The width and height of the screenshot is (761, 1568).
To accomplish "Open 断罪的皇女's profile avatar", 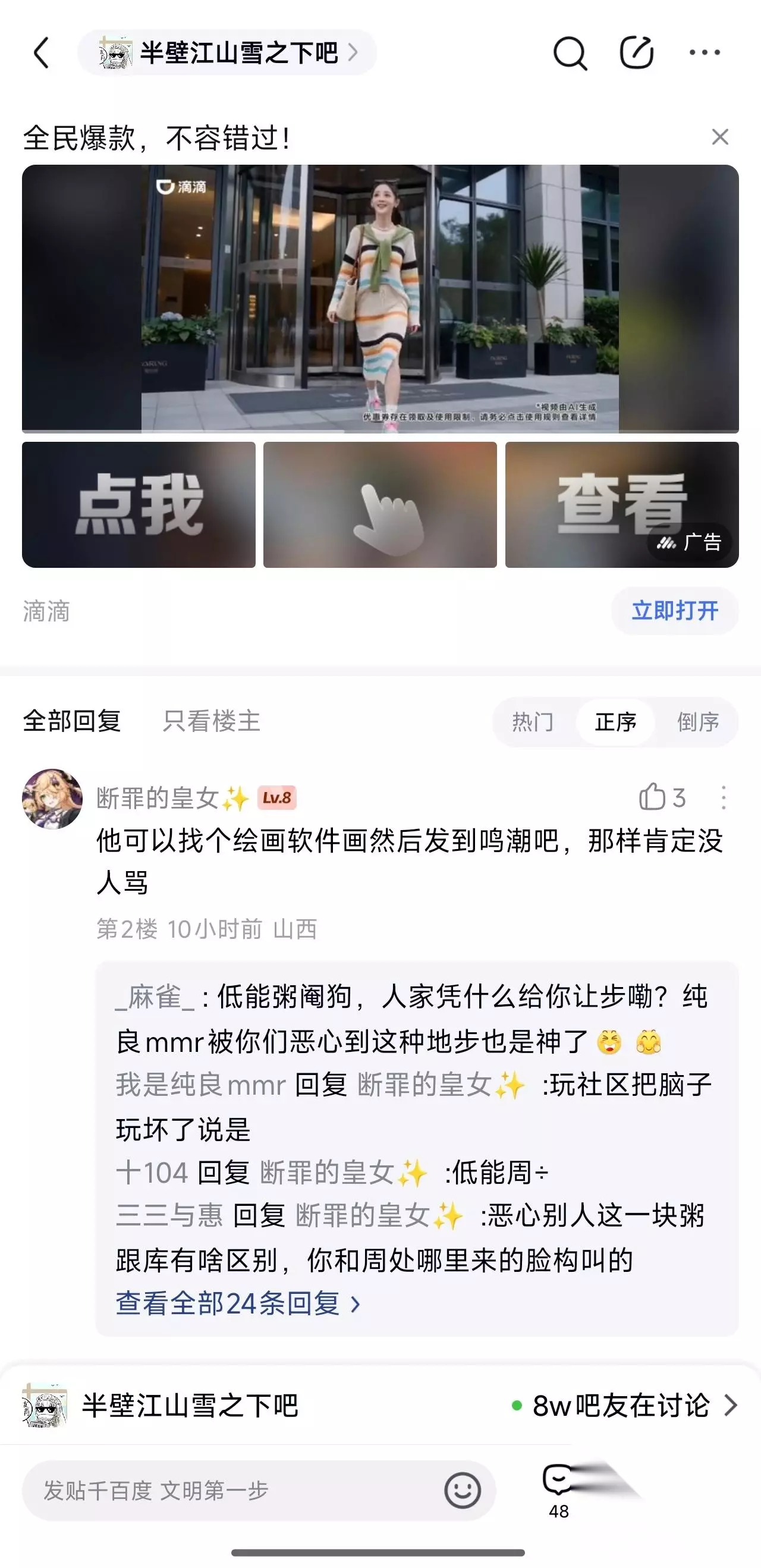I will tap(52, 799).
